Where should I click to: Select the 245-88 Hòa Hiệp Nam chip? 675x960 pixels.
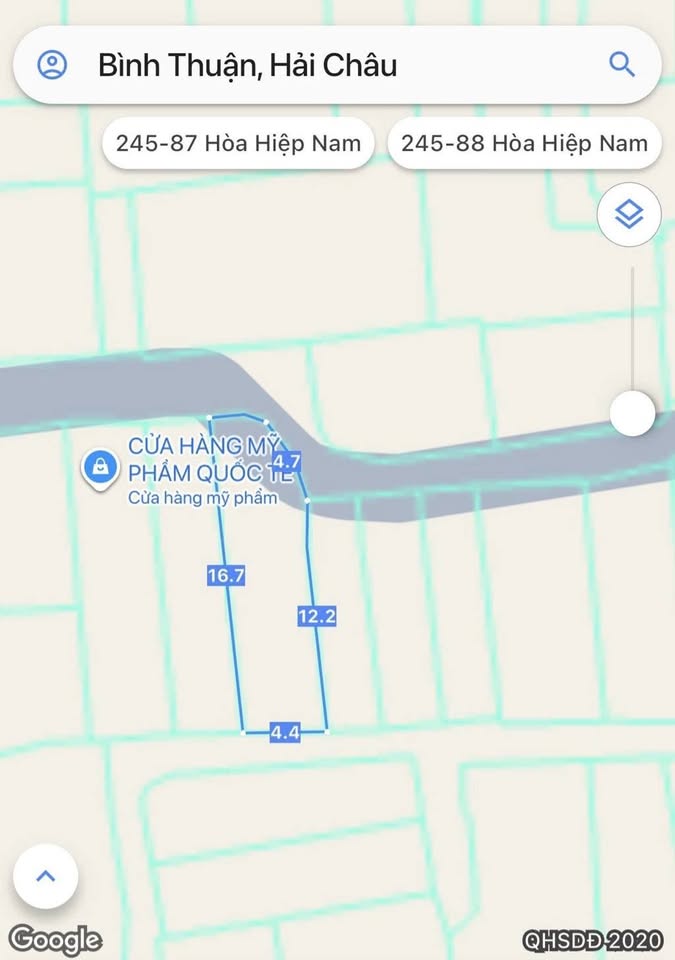coord(524,143)
